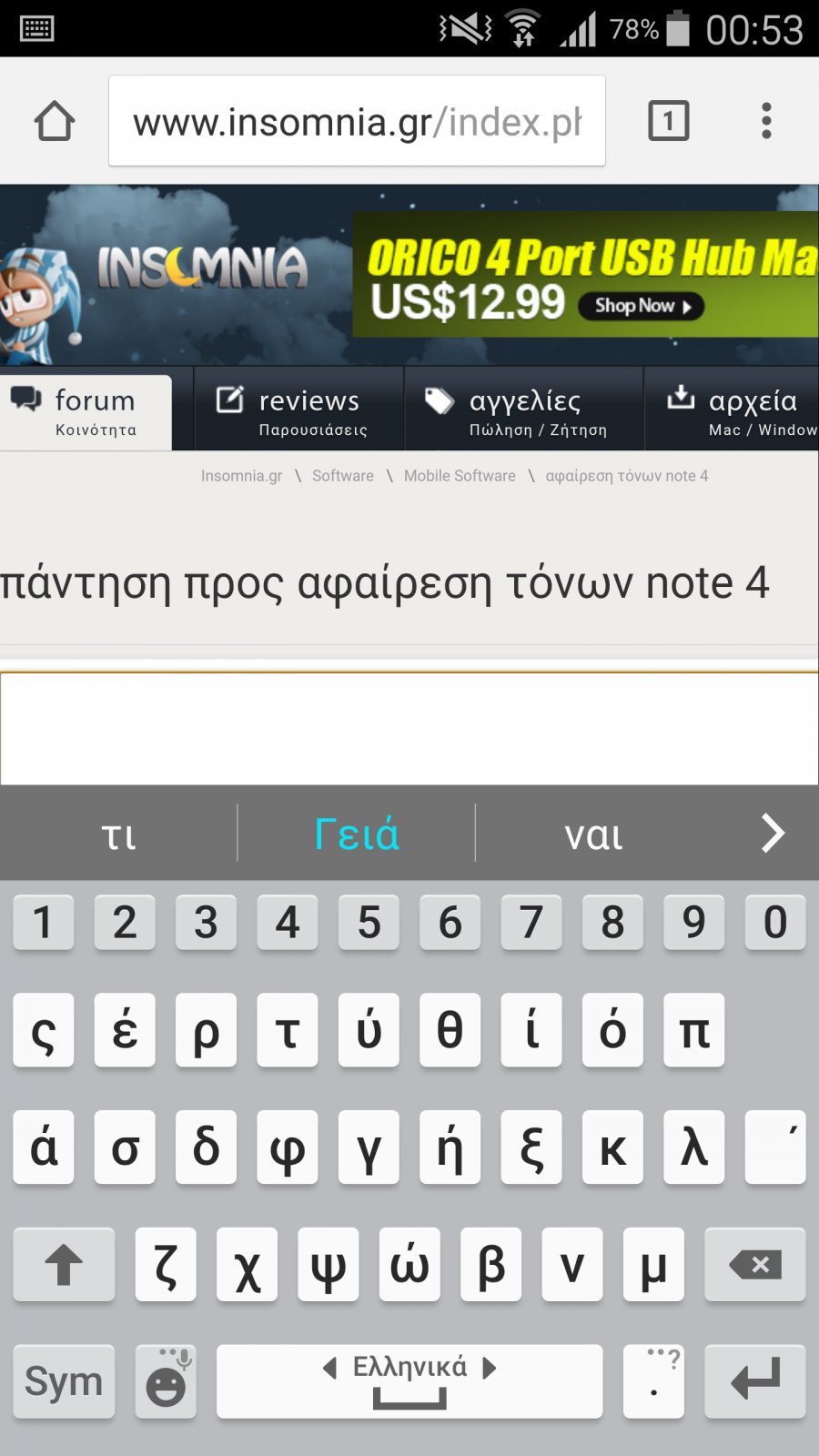The width and height of the screenshot is (819, 1456).
Task: Choose the word suggestion ναι
Action: pos(593,834)
